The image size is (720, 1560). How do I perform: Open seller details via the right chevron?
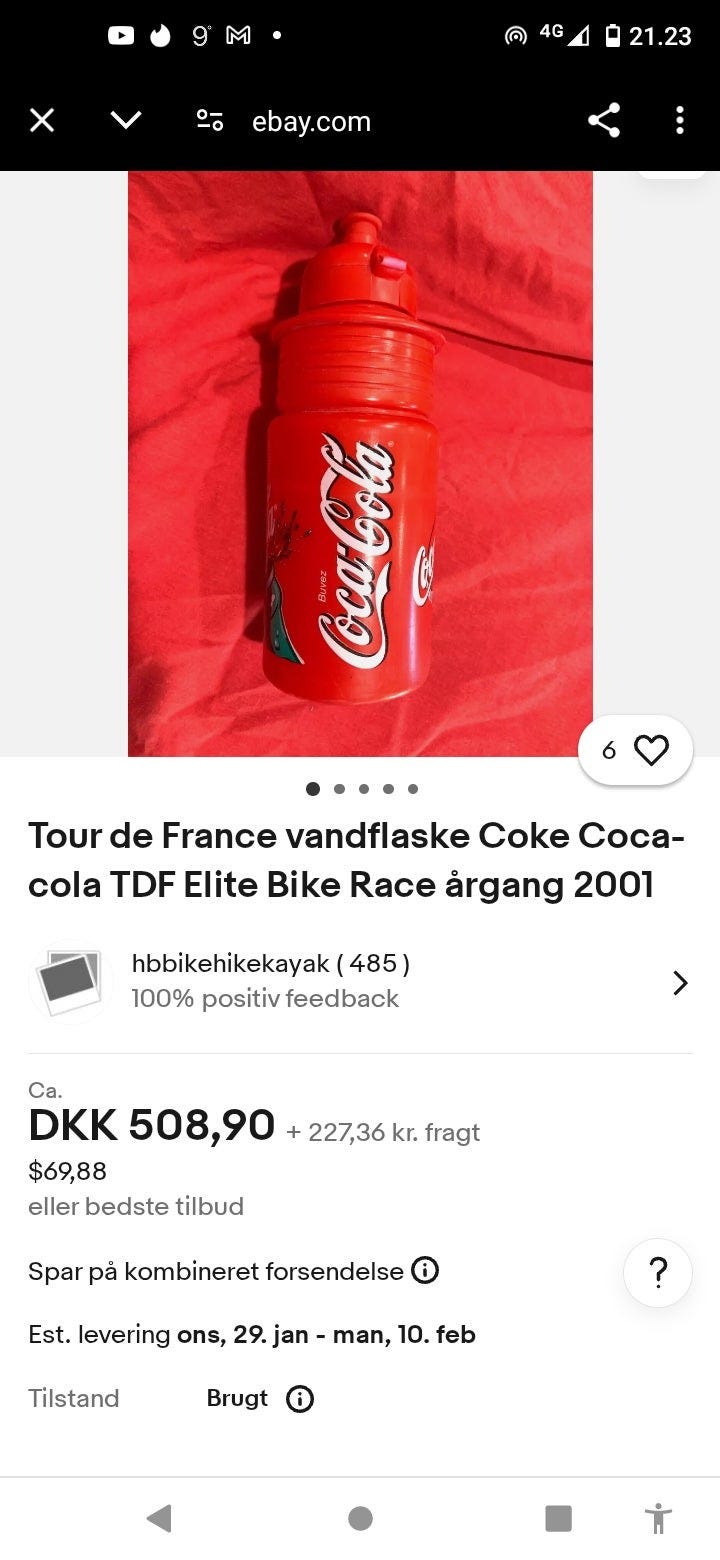pyautogui.click(x=681, y=982)
